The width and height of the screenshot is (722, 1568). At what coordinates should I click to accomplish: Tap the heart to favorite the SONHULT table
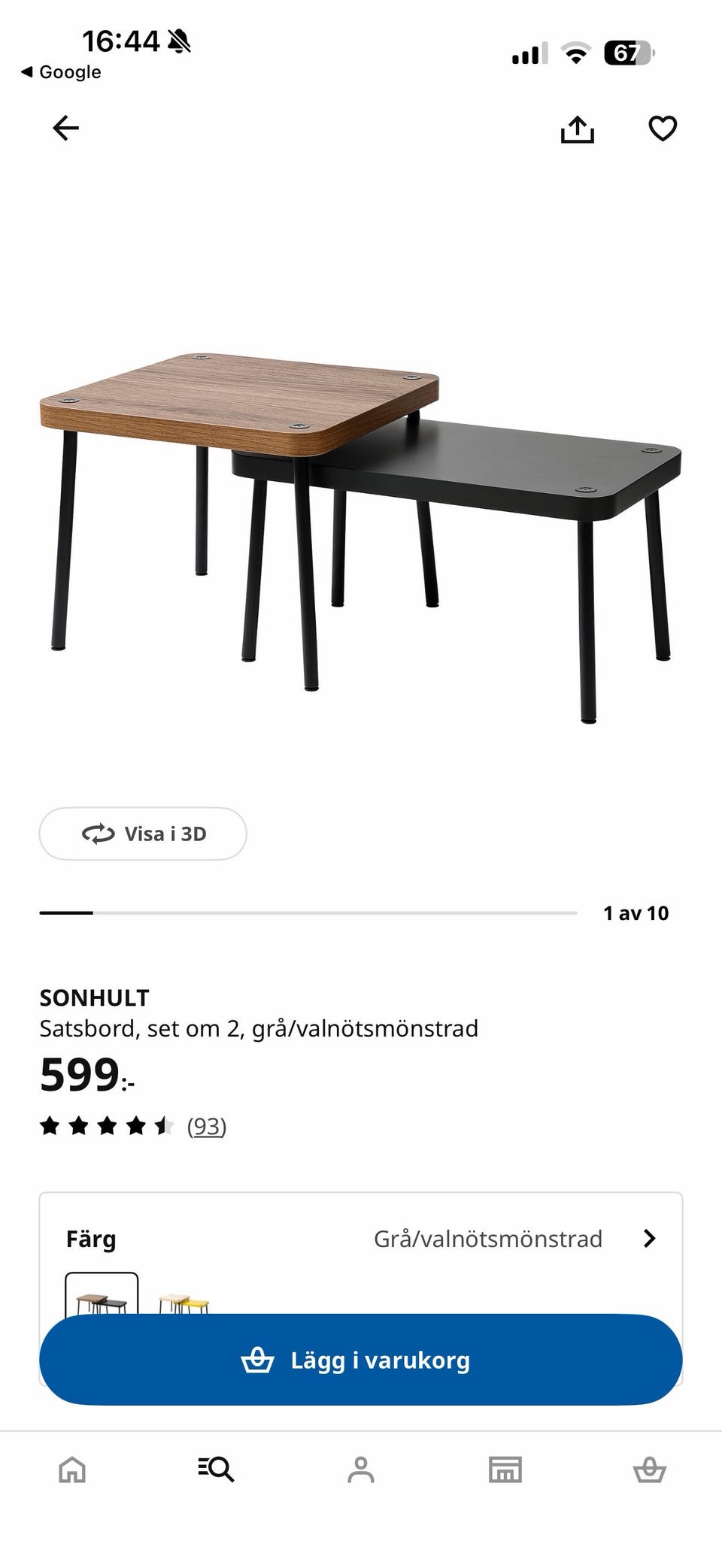click(x=662, y=129)
